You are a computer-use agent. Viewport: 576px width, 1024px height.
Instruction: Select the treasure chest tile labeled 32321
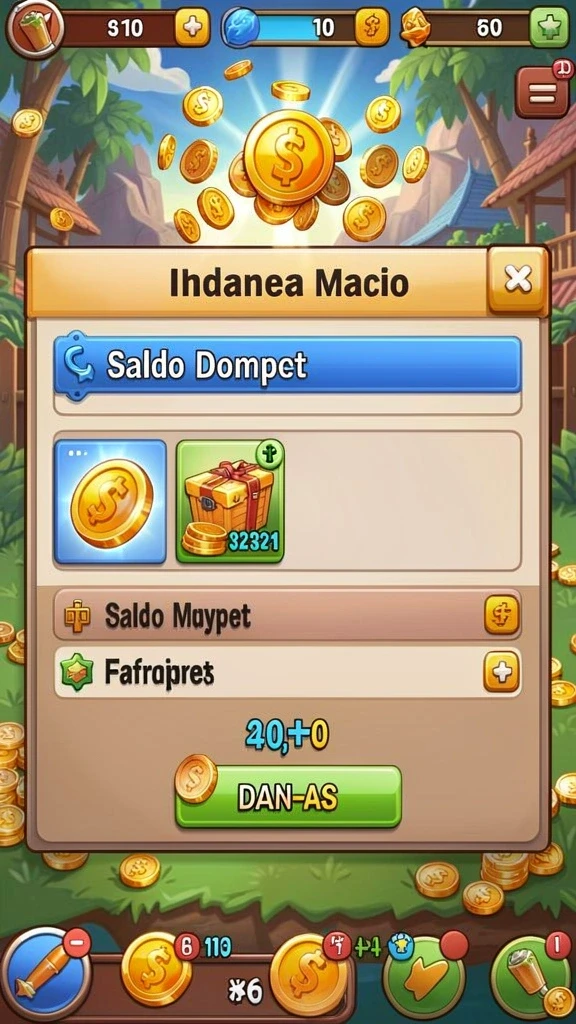tap(230, 501)
